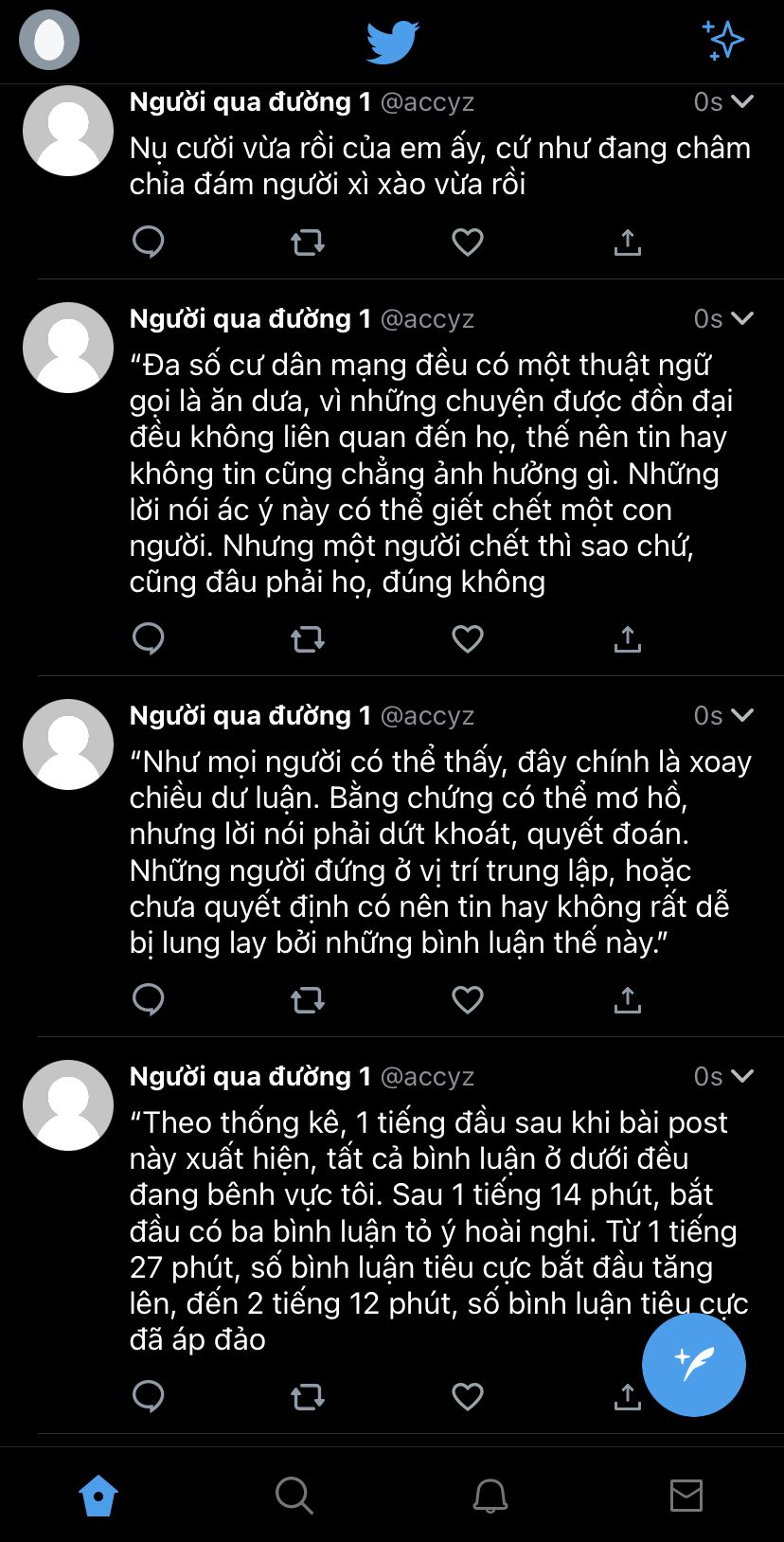Image resolution: width=784 pixels, height=1542 pixels.
Task: Like the tweet starting "Theo thống kê"
Action: (x=467, y=1396)
